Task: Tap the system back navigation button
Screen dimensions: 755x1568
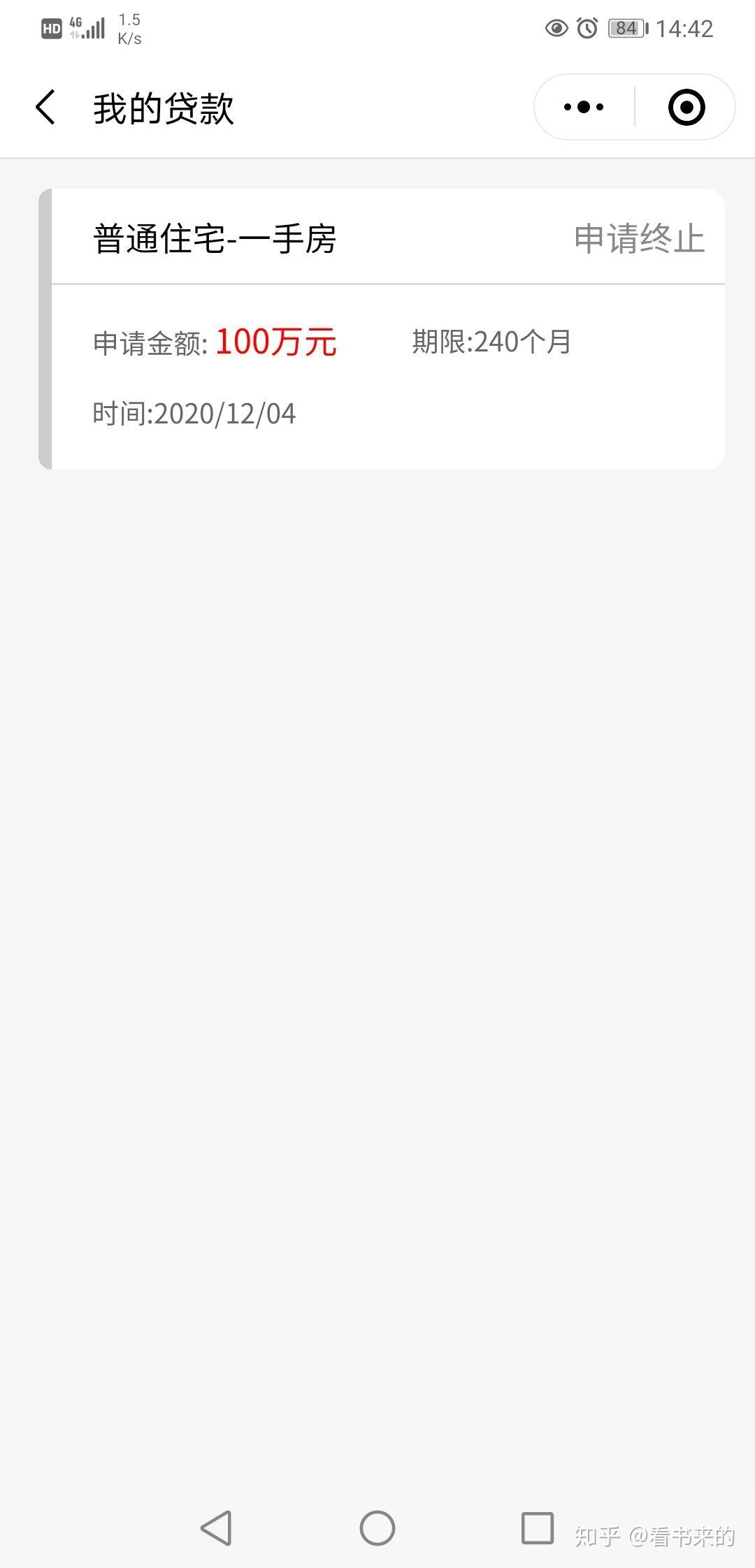Action: tap(216, 1527)
